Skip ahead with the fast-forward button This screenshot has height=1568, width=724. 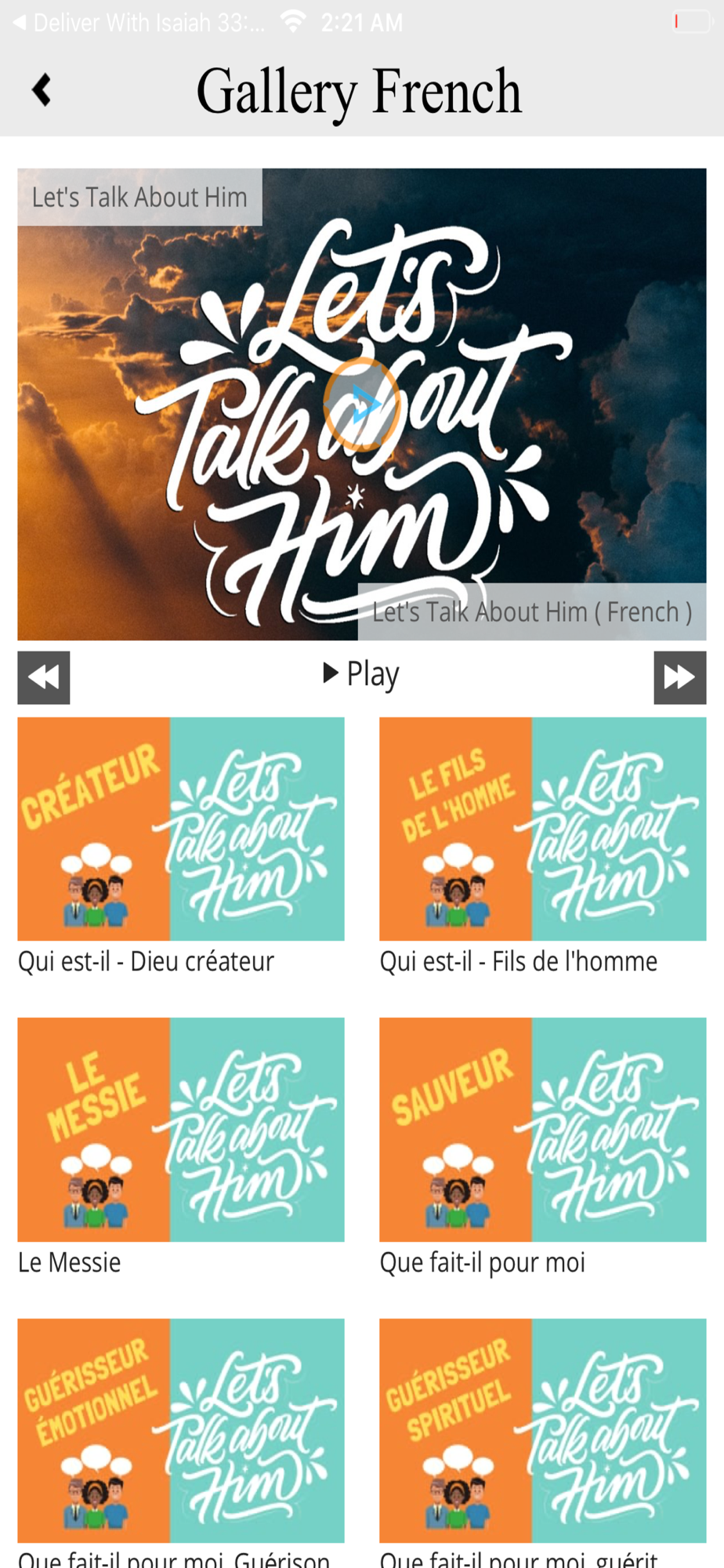coord(679,677)
